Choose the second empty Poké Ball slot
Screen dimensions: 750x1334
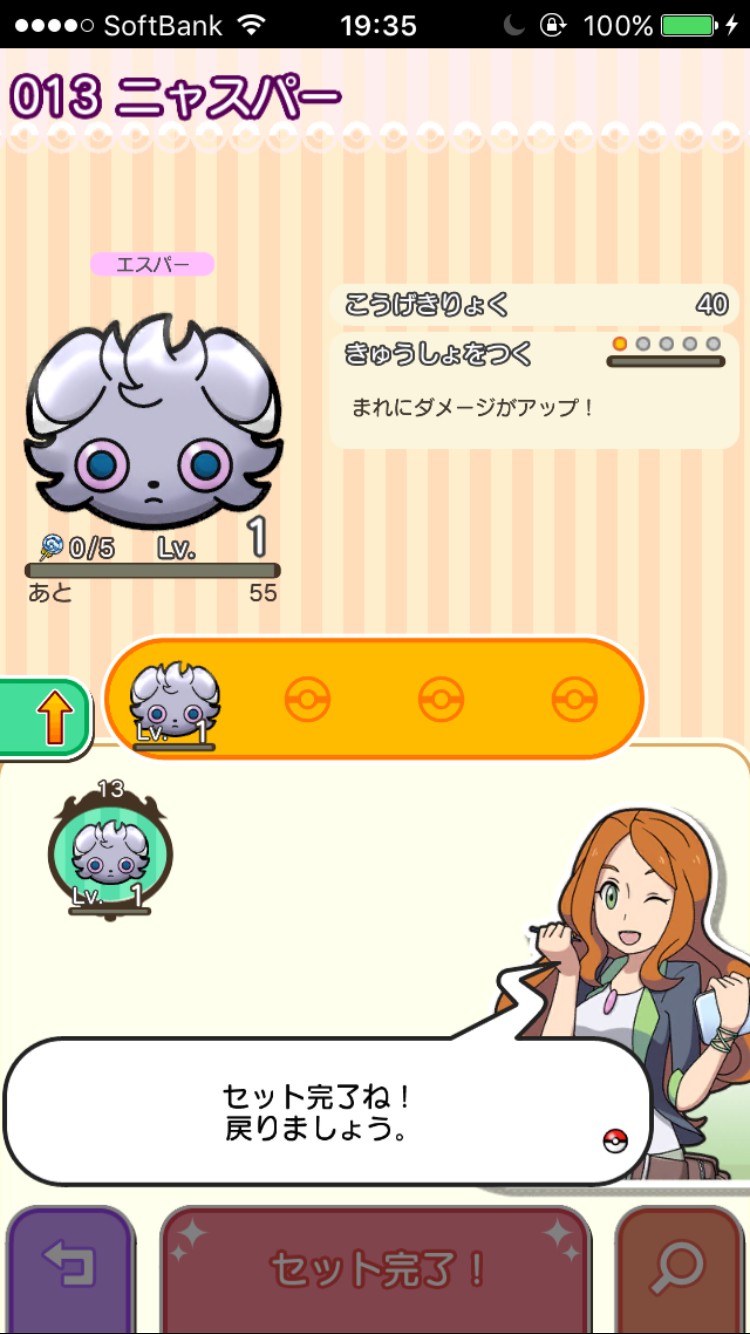[x=307, y=699]
